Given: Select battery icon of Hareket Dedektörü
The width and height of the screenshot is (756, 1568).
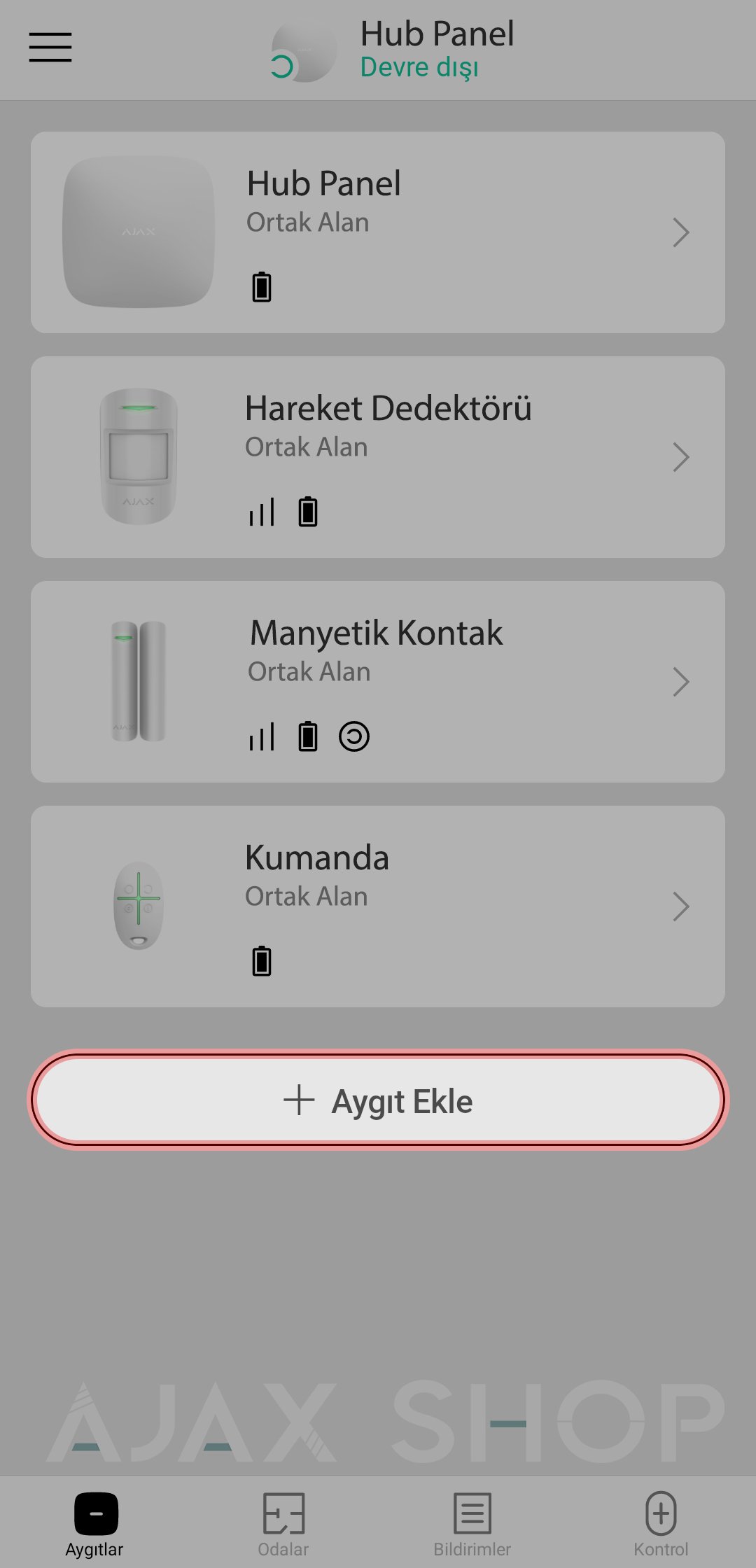Looking at the screenshot, I should pos(307,512).
